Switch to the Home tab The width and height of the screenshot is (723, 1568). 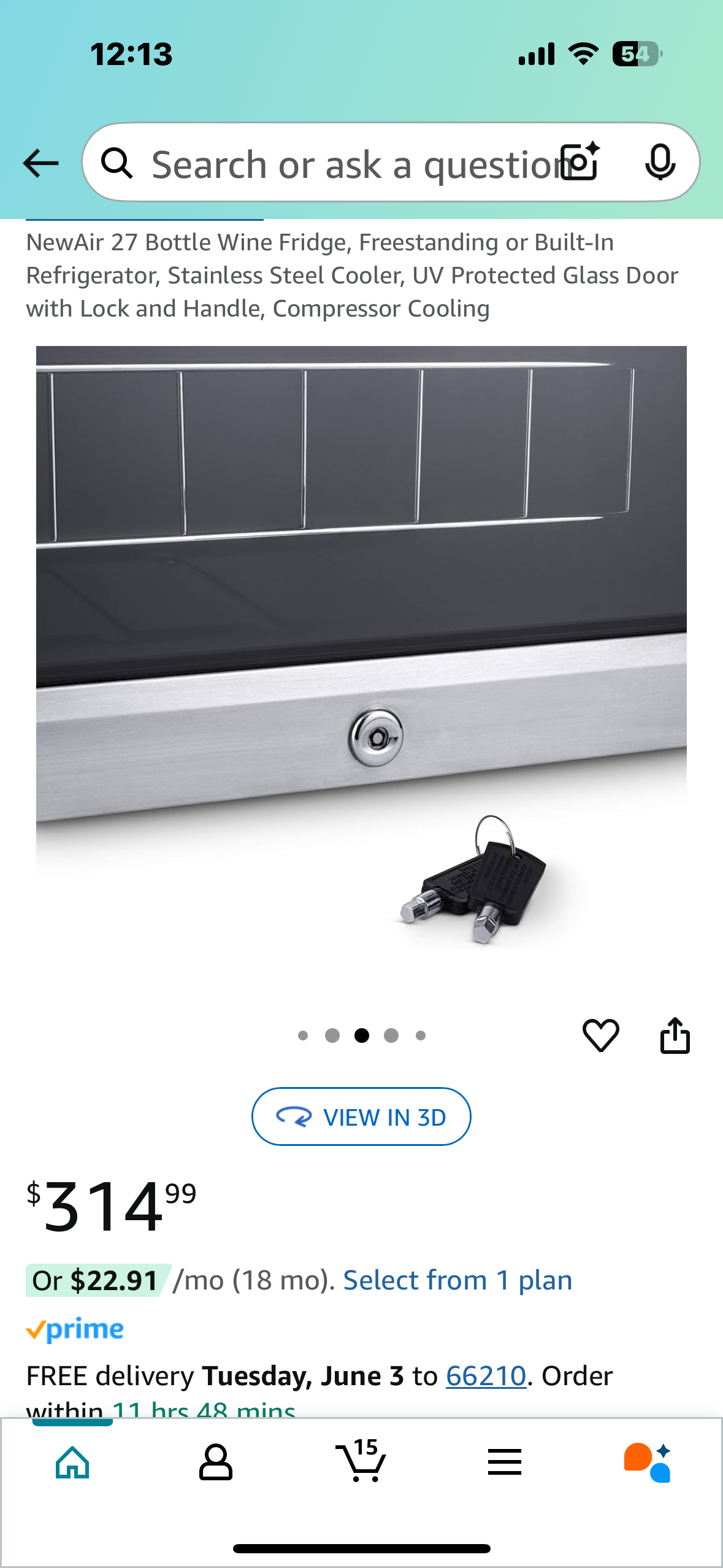pyautogui.click(x=72, y=1462)
